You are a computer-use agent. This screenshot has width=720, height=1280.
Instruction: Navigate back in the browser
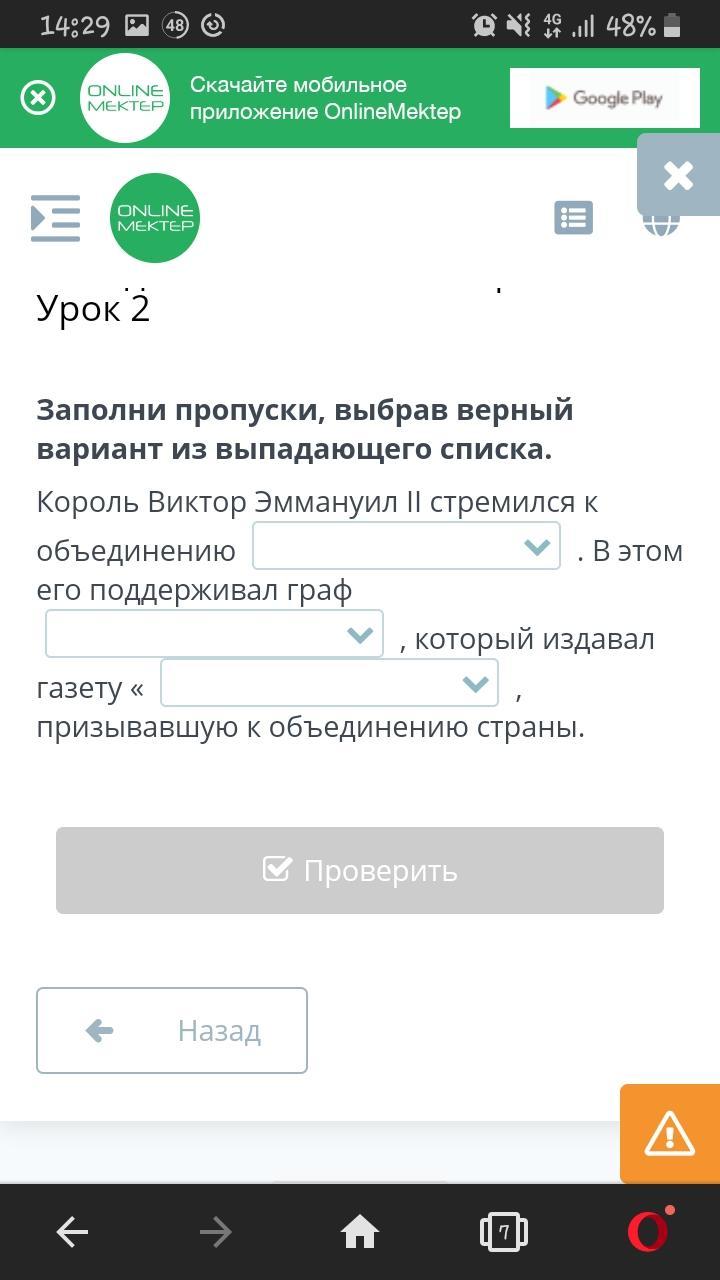(72, 1232)
